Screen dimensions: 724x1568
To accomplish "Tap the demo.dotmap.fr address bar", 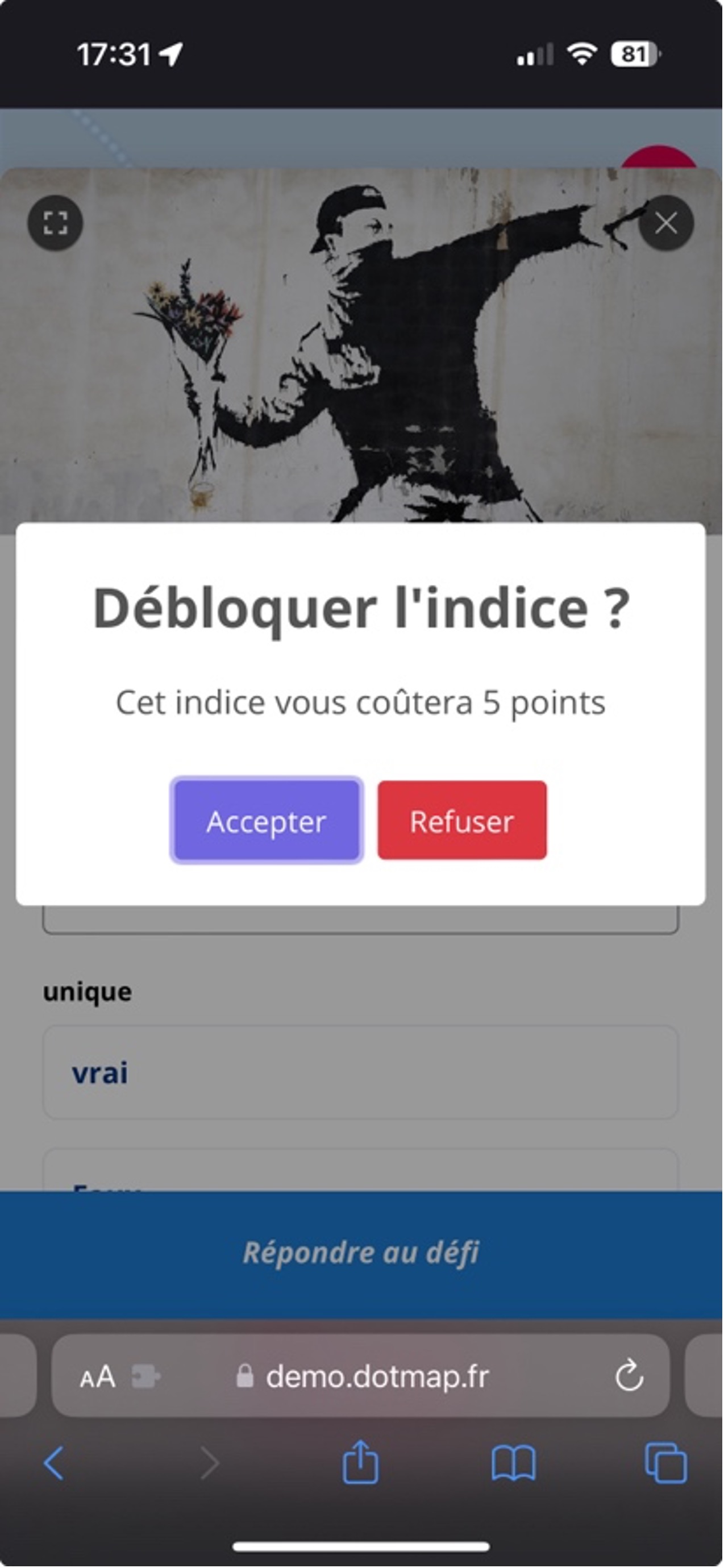I will pos(377,1376).
